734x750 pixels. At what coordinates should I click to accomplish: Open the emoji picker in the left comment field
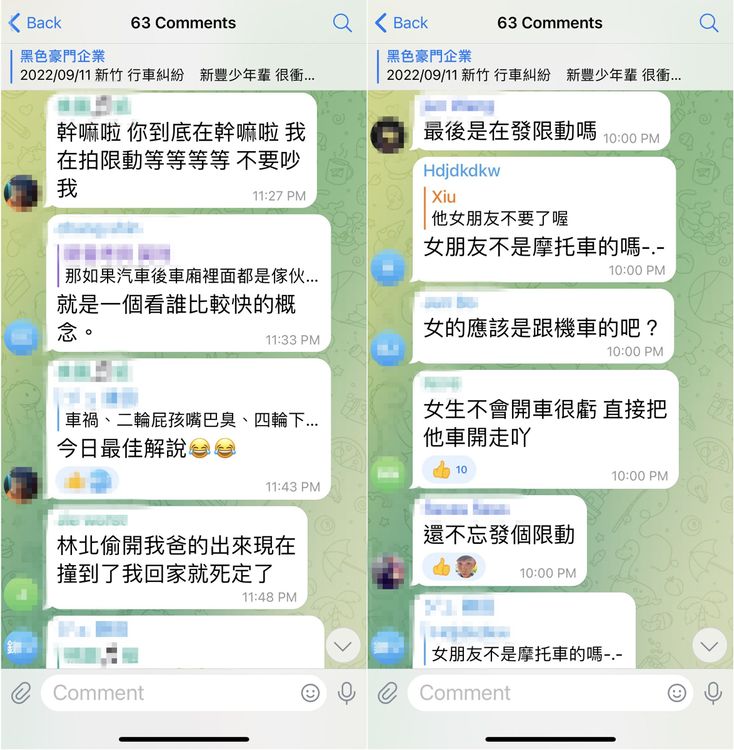(x=308, y=692)
